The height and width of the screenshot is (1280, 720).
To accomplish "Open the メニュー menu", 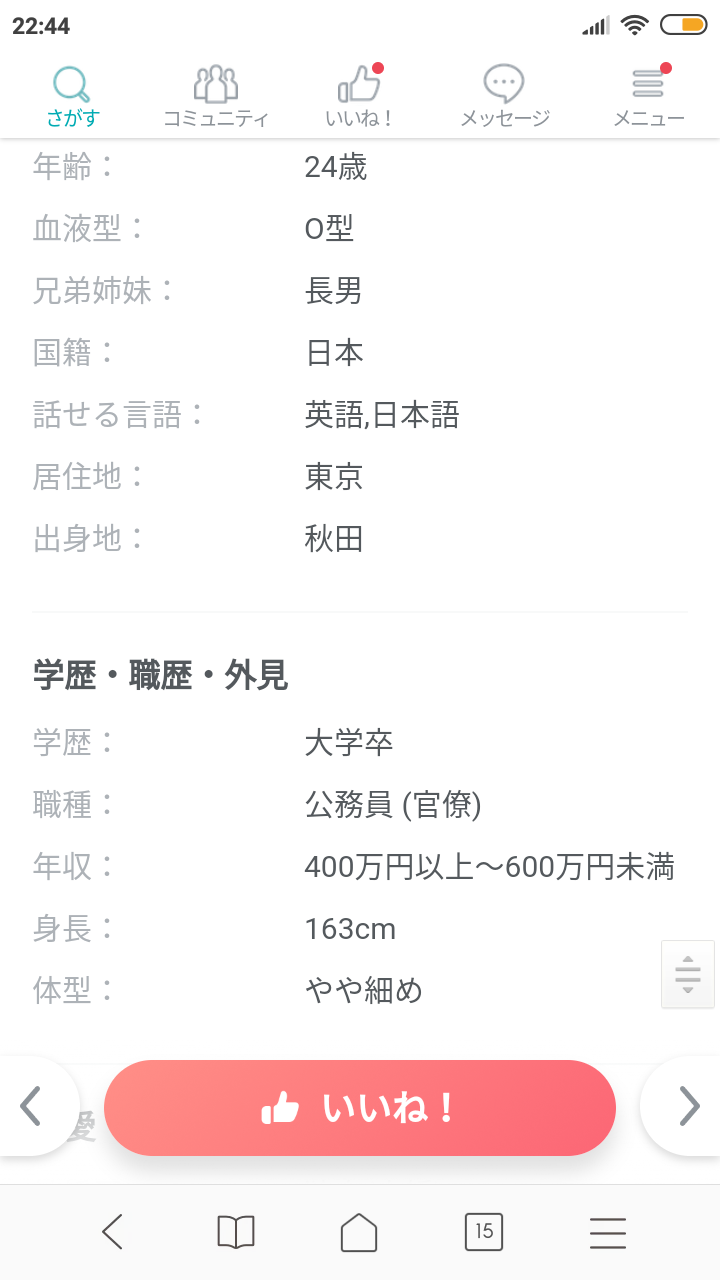I will tap(648, 97).
